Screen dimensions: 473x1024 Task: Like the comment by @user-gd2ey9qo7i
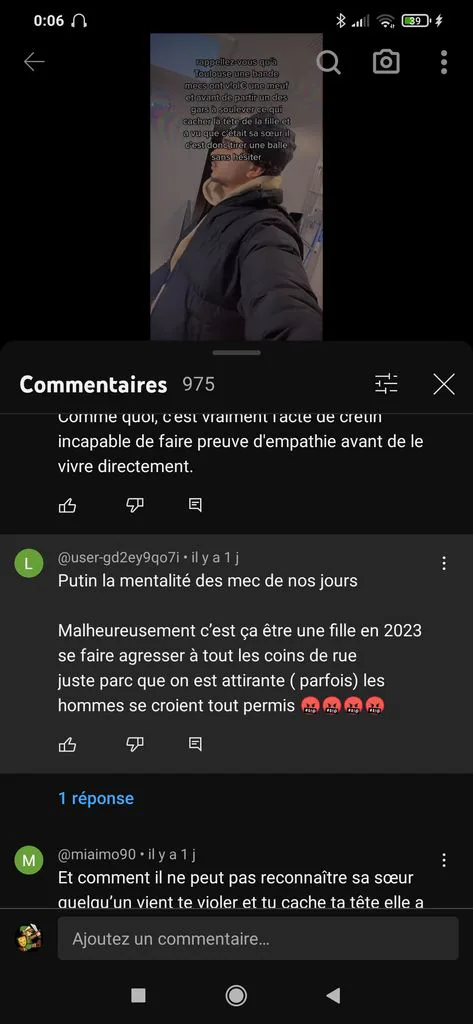pos(67,744)
